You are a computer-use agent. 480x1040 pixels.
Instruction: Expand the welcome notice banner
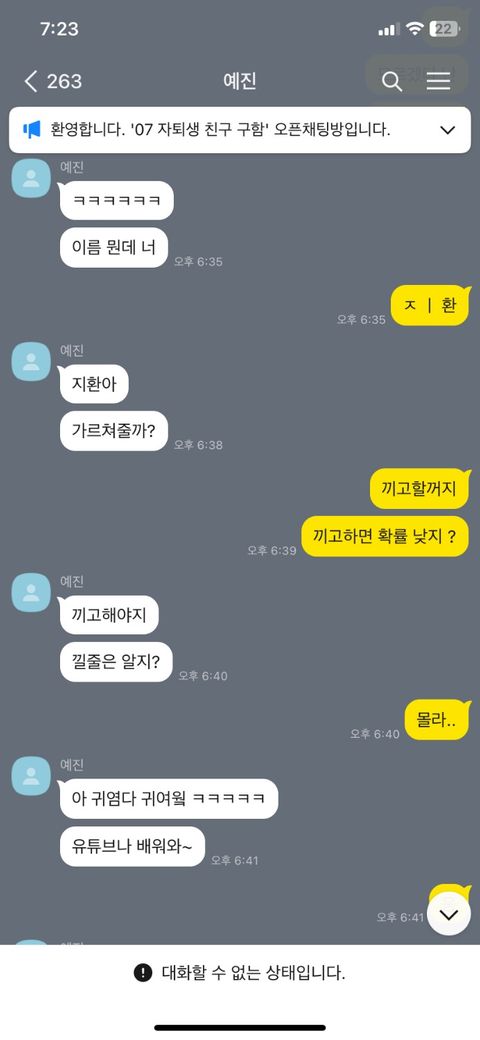coord(448,130)
